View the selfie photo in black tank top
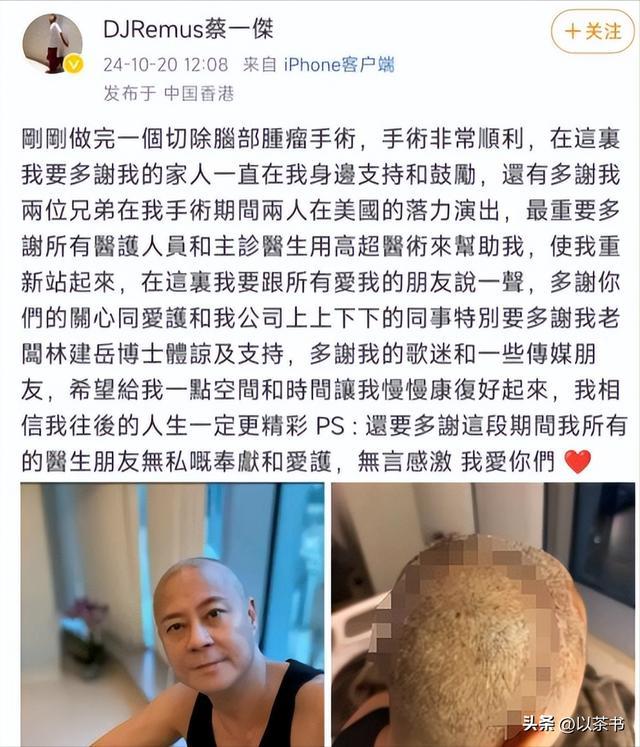 tap(172, 614)
